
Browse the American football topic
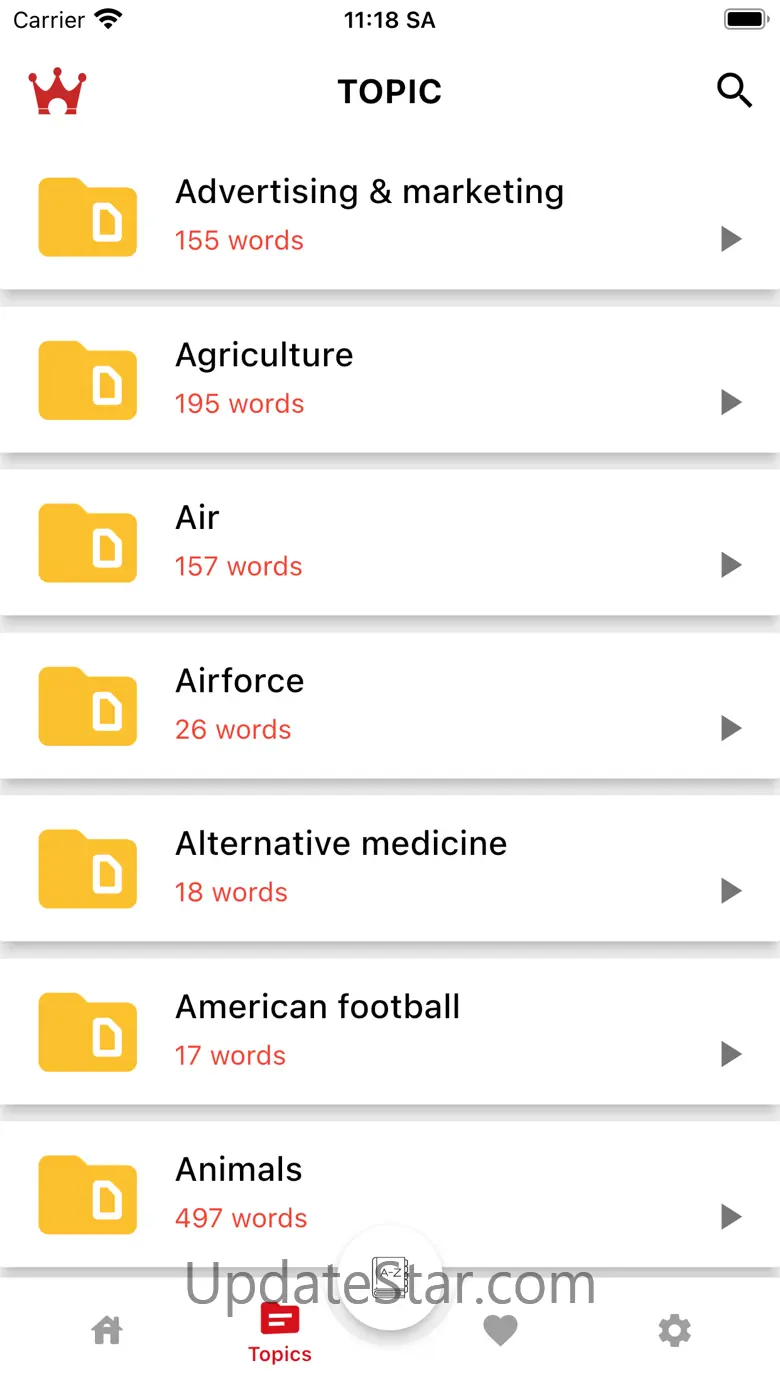389,1031
